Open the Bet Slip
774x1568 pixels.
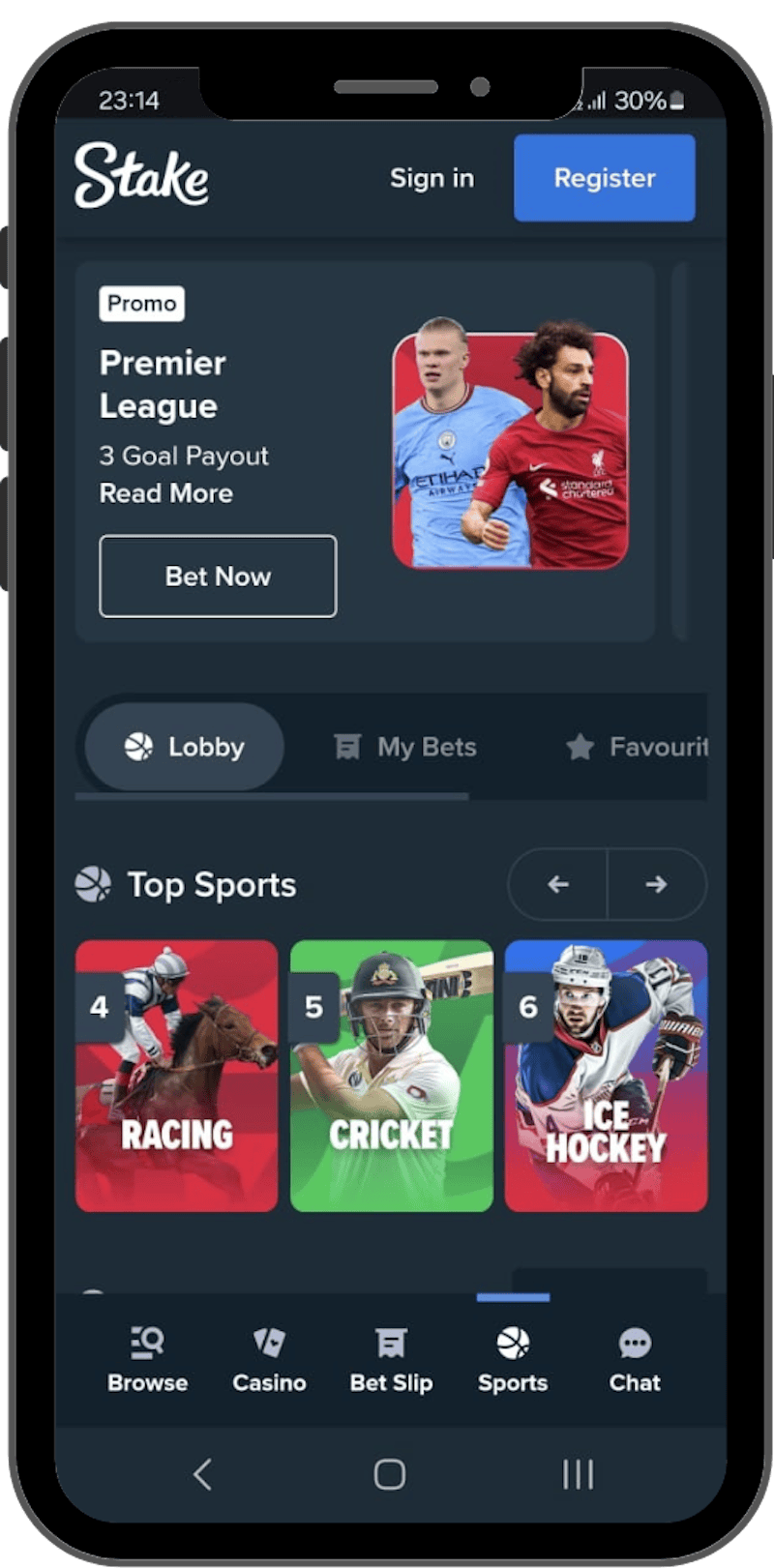click(x=391, y=1360)
